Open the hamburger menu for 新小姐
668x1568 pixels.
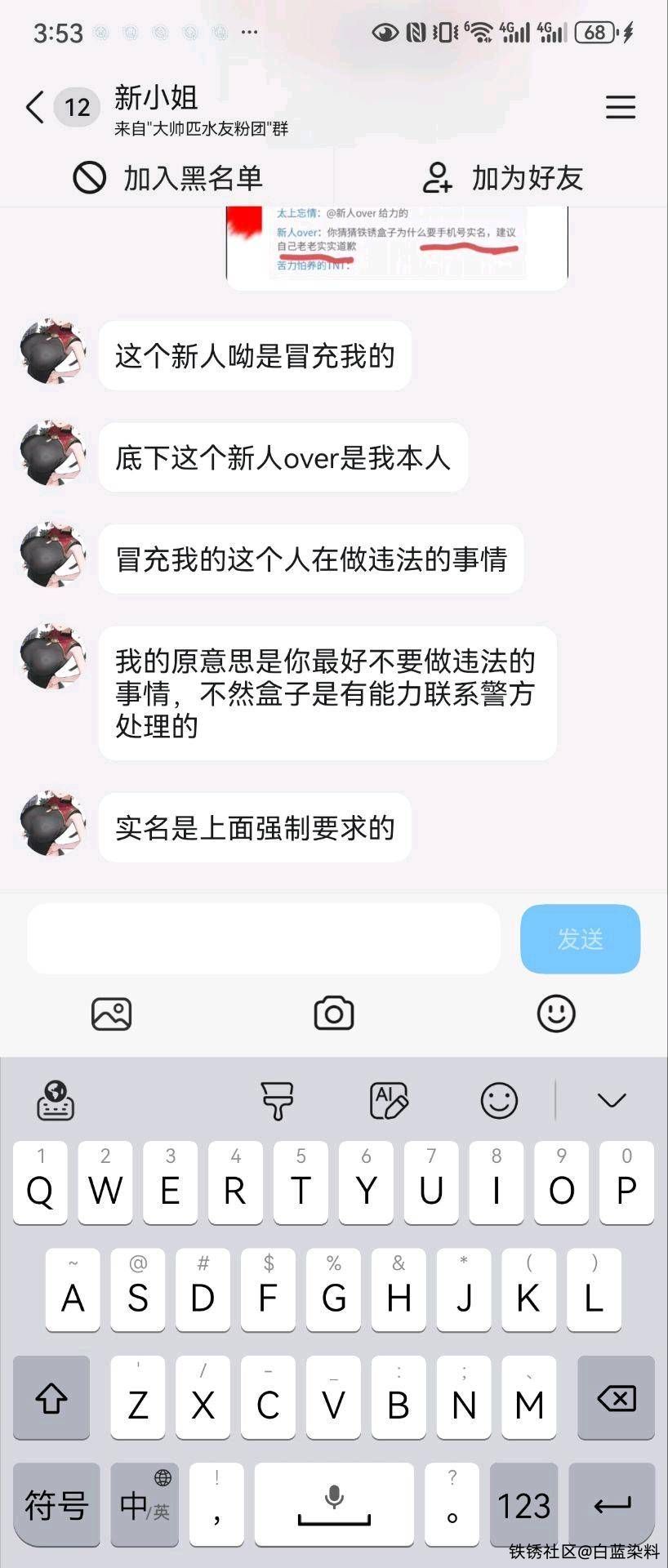point(620,108)
